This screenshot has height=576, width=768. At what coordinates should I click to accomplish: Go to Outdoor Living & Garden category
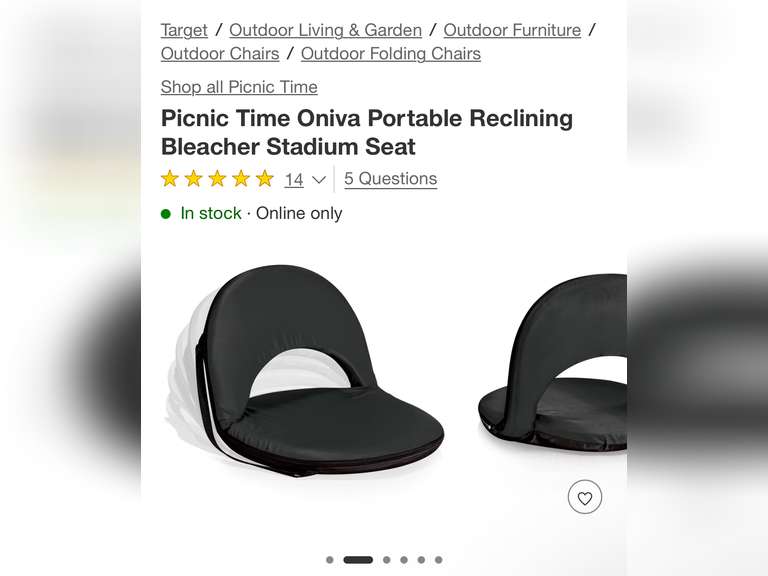coord(325,30)
